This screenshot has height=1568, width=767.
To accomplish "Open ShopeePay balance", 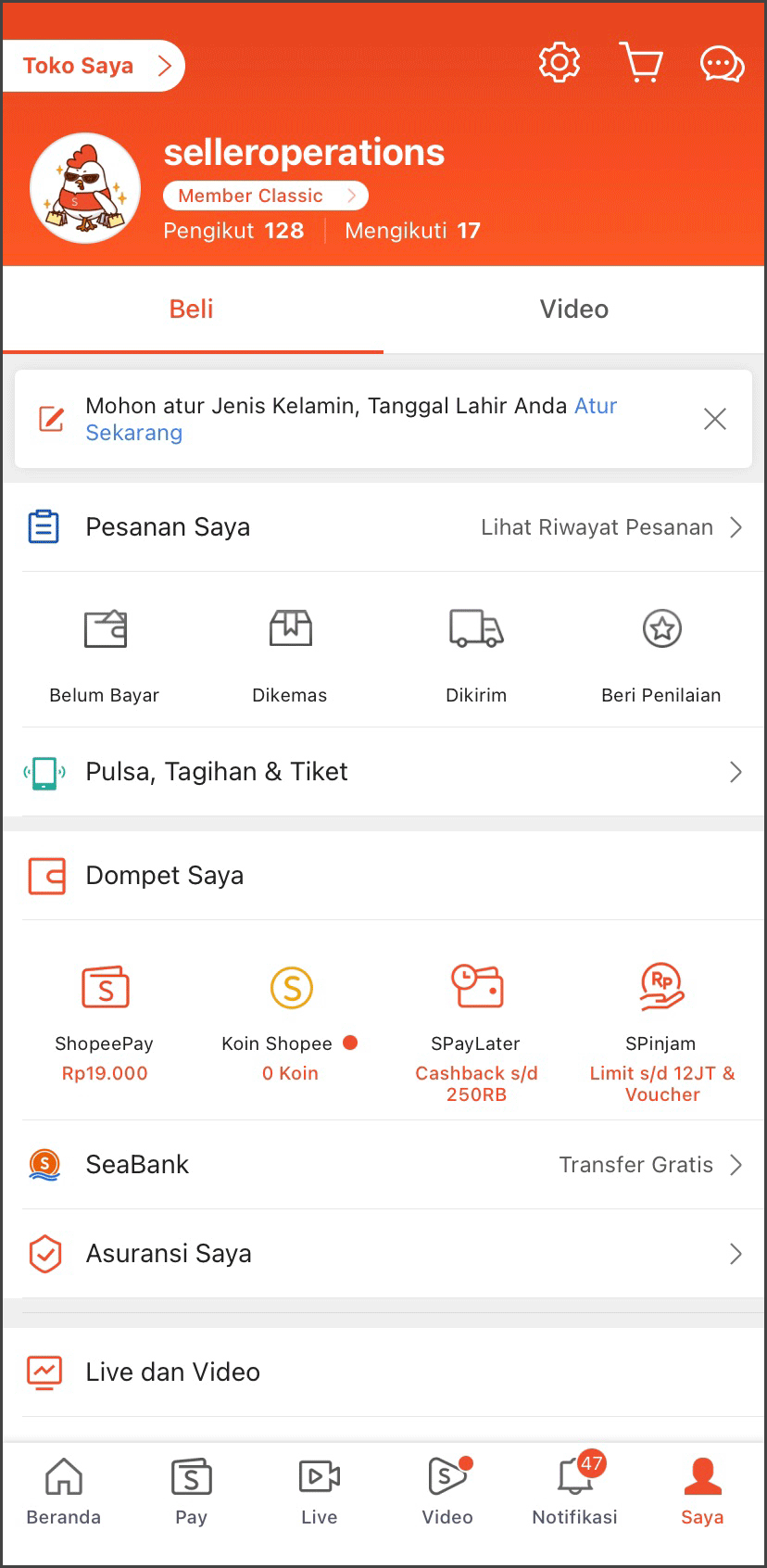I will [x=105, y=1019].
